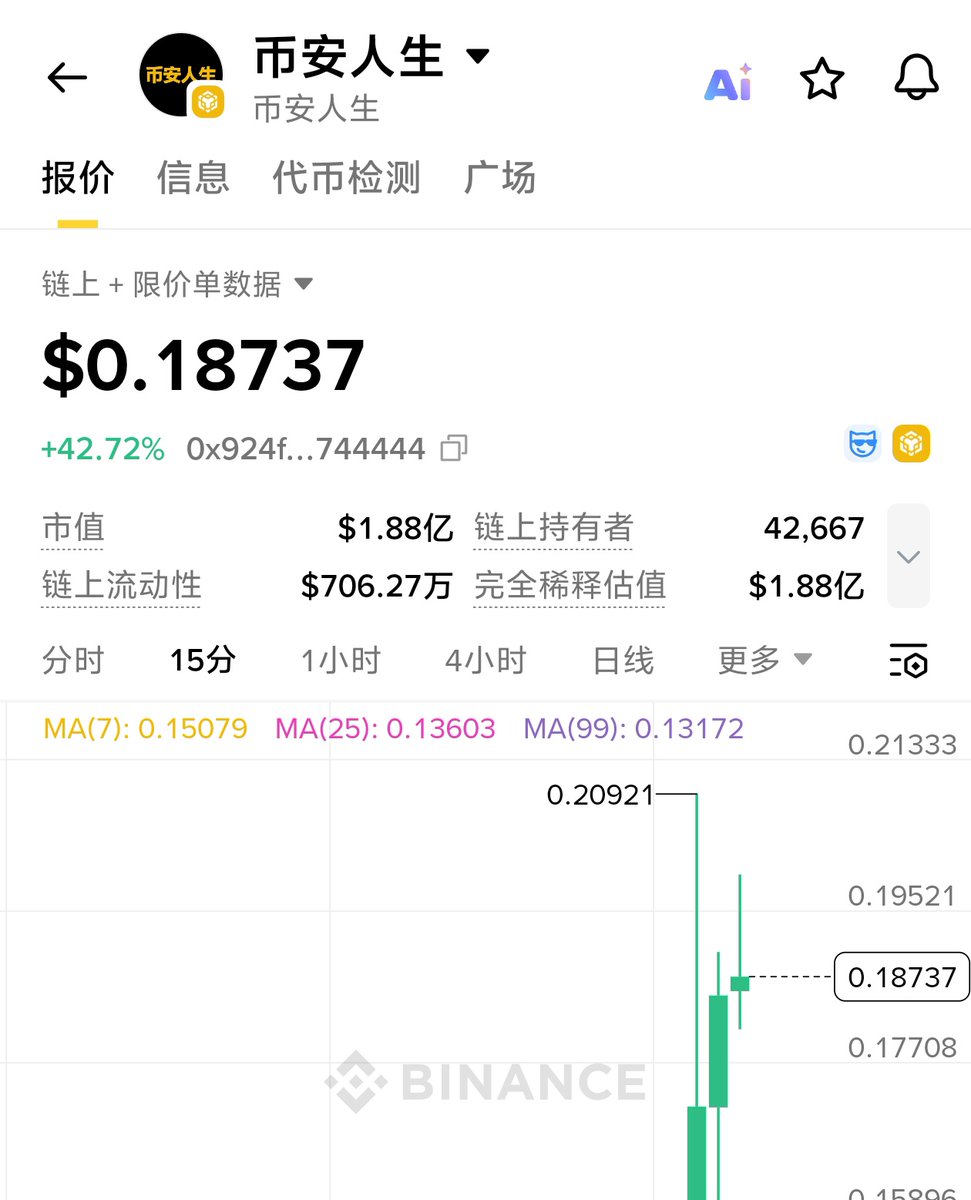Screen dimensions: 971x1200
Task: Tap the underlined 链上流动性 label
Action: pos(121,586)
